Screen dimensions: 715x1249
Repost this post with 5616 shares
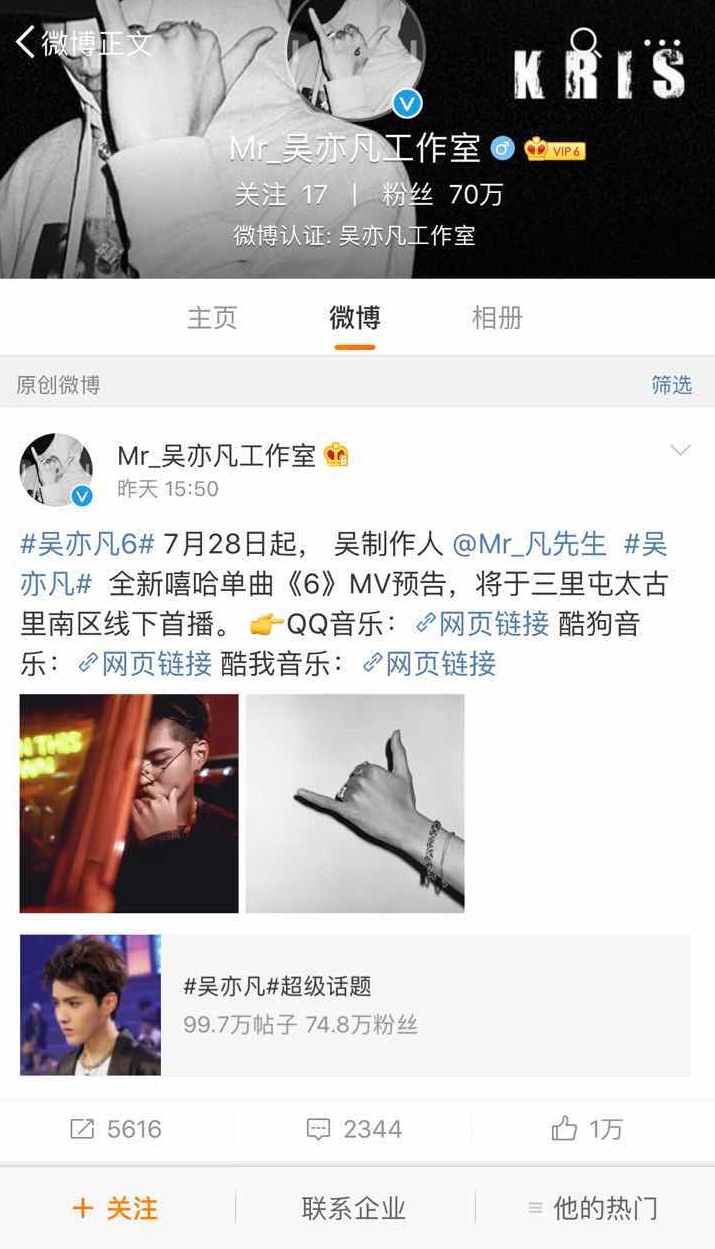(x=116, y=1129)
